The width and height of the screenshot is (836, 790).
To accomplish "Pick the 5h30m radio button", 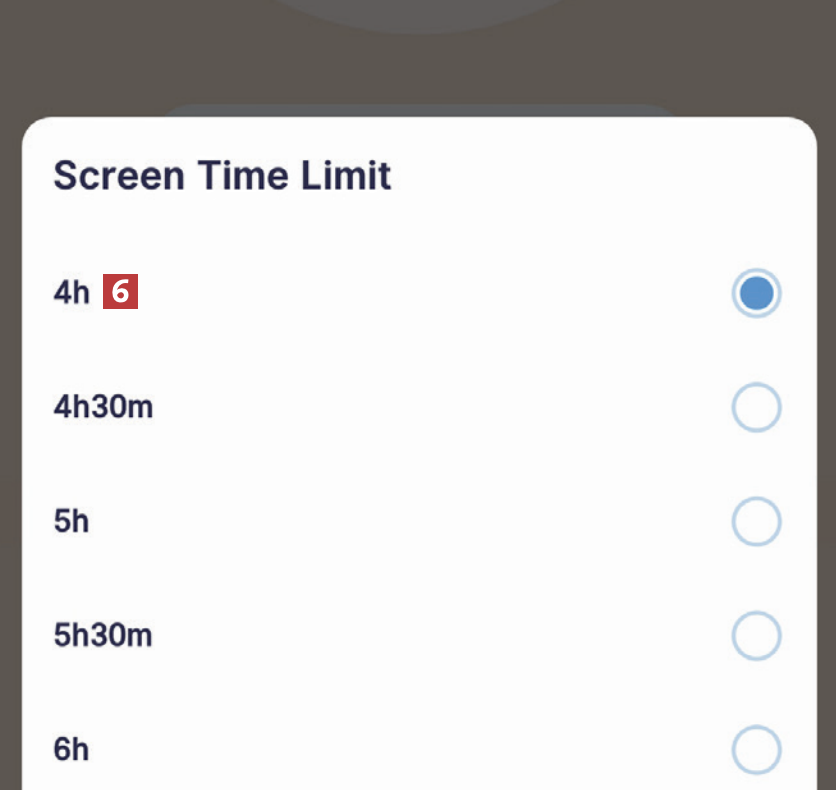I will (755, 636).
